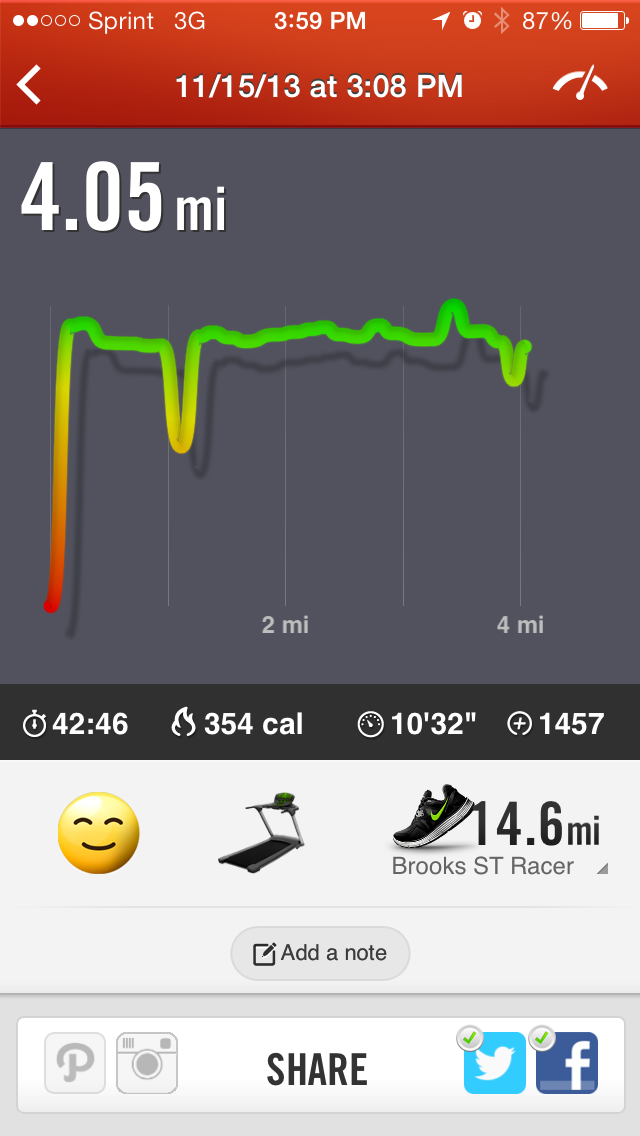This screenshot has width=640, height=1136.
Task: Tap the treadmill terrain icon
Action: [261, 831]
